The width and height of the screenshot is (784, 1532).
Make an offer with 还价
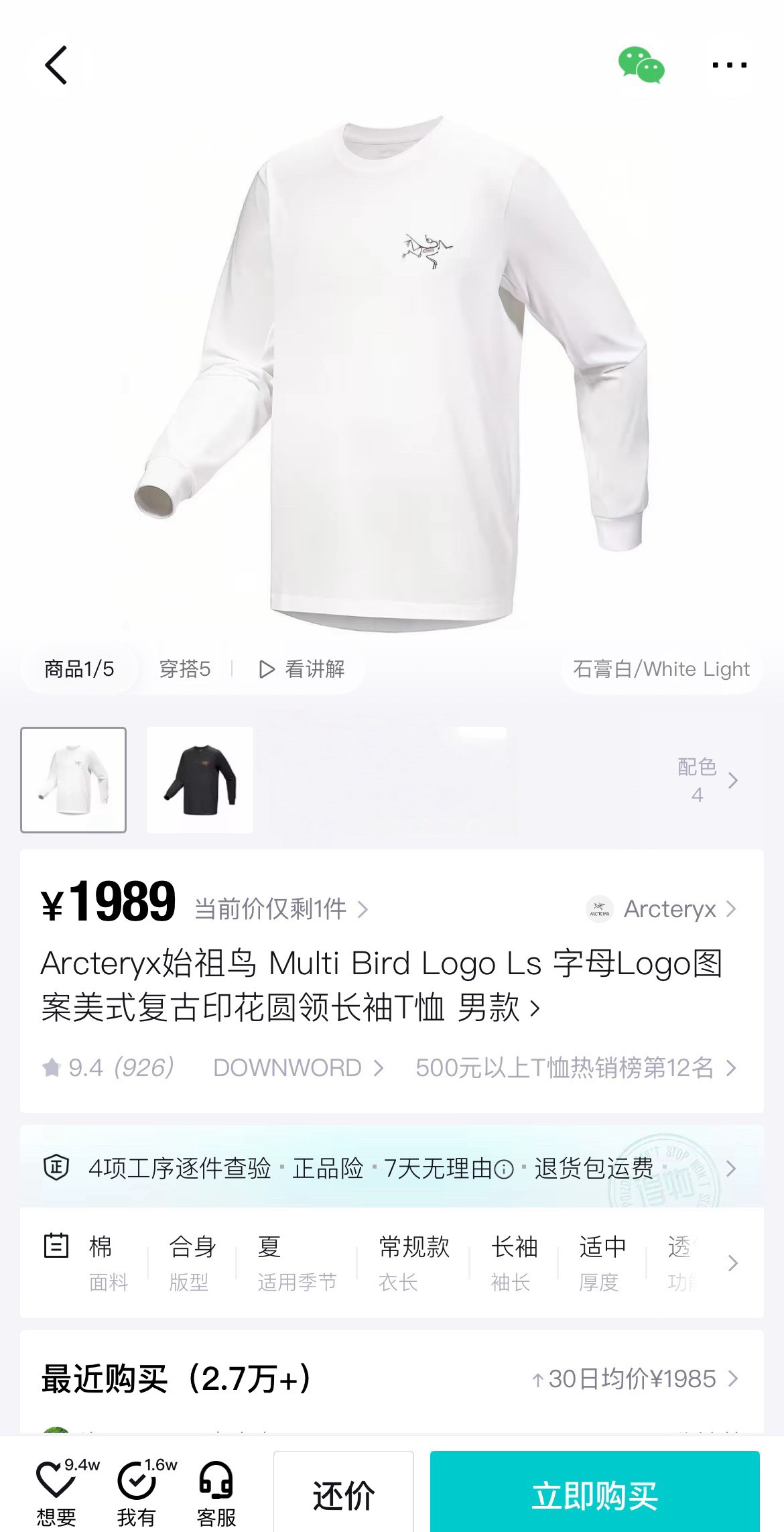pyautogui.click(x=343, y=1495)
